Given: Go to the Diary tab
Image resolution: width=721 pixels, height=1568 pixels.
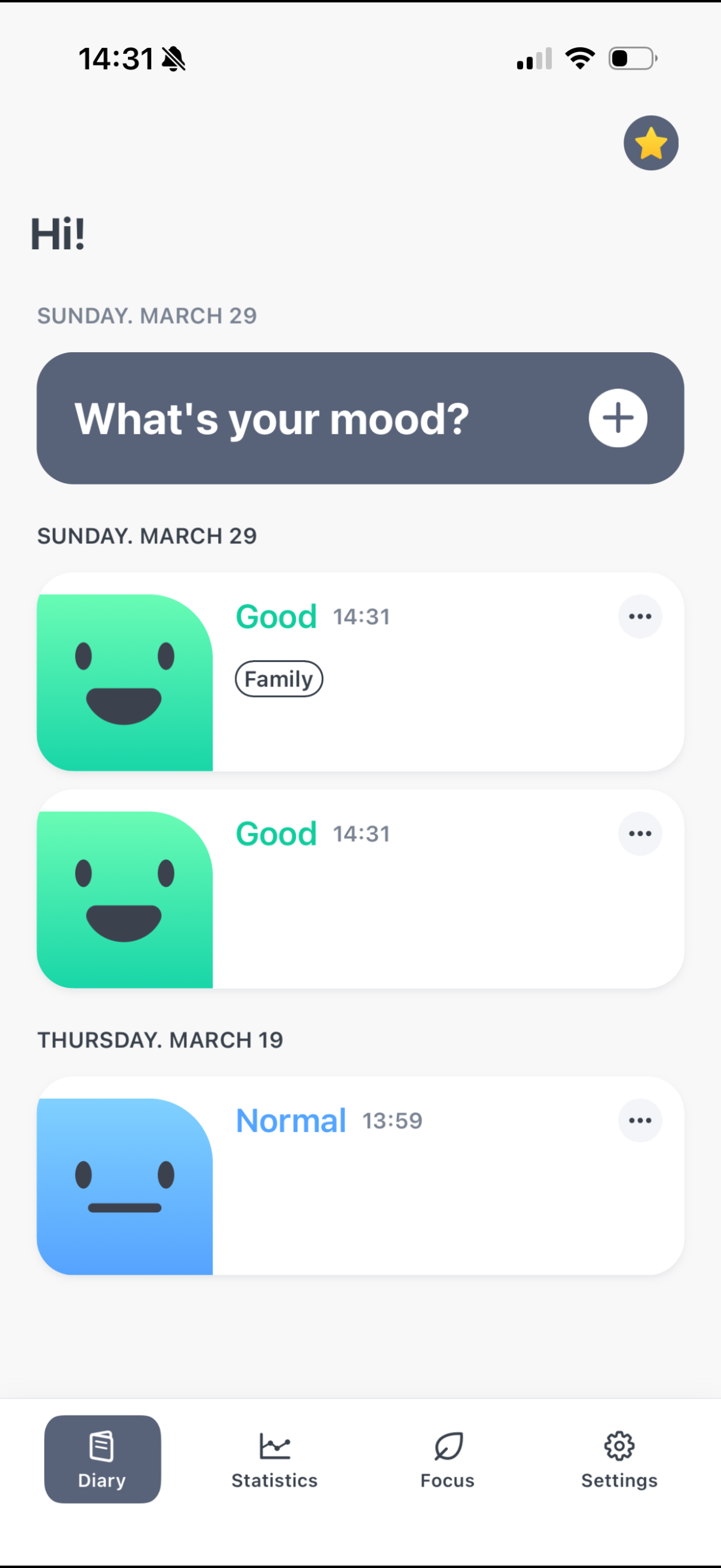Looking at the screenshot, I should click(x=102, y=1459).
